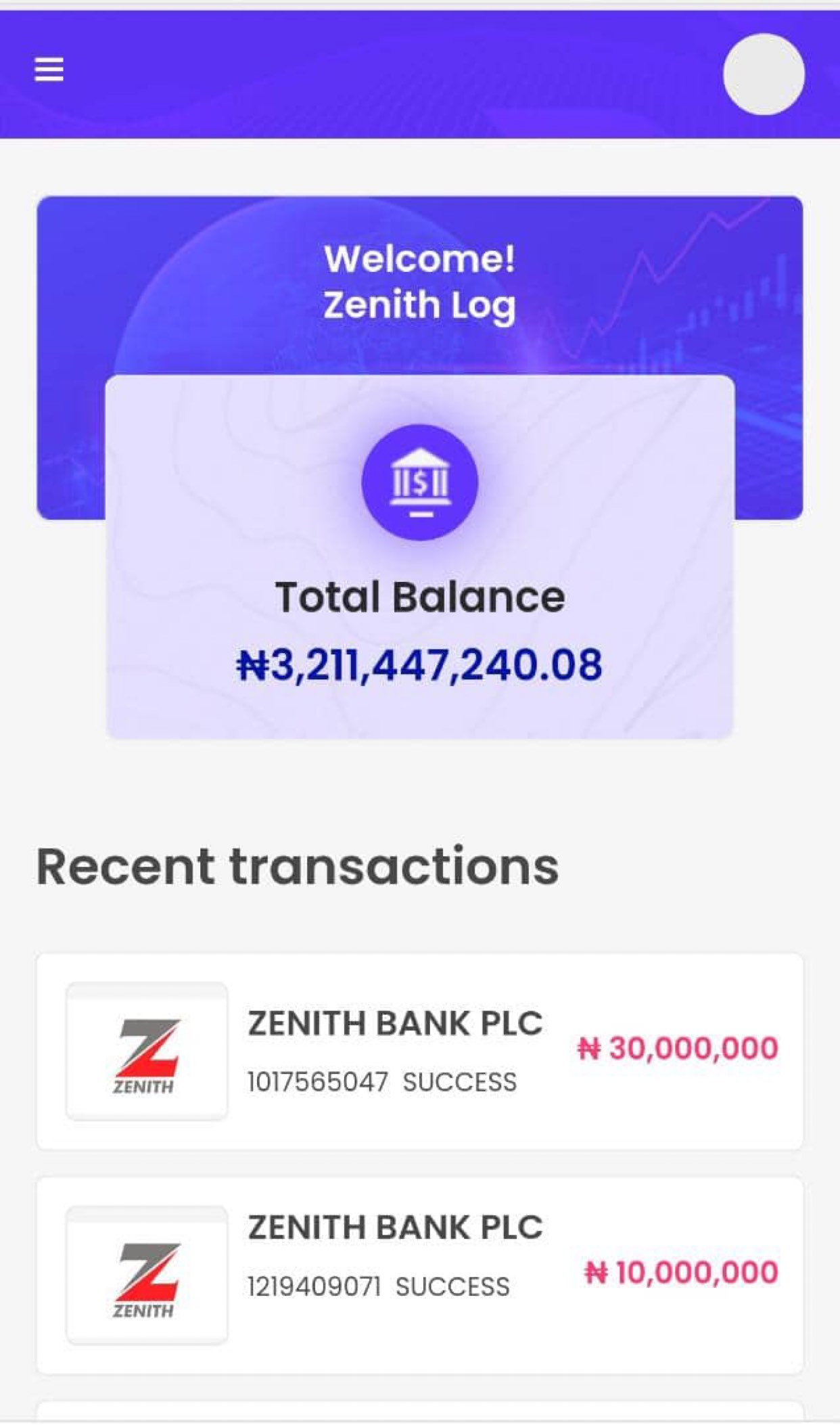Image resolution: width=840 pixels, height=1425 pixels.
Task: Open the profile avatar
Action: coord(764,74)
